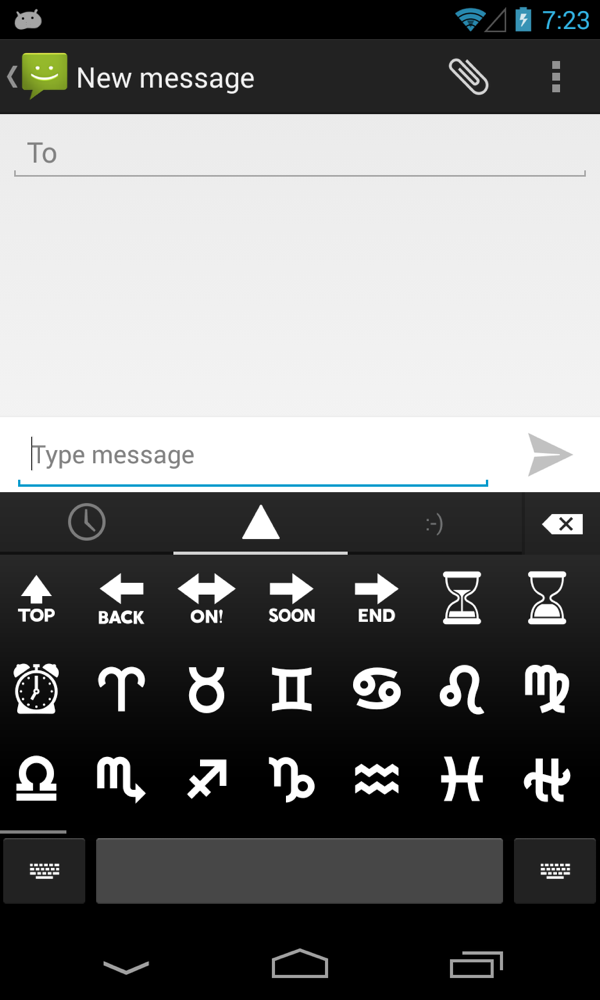
Task: Tap the space bar
Action: coord(299,870)
